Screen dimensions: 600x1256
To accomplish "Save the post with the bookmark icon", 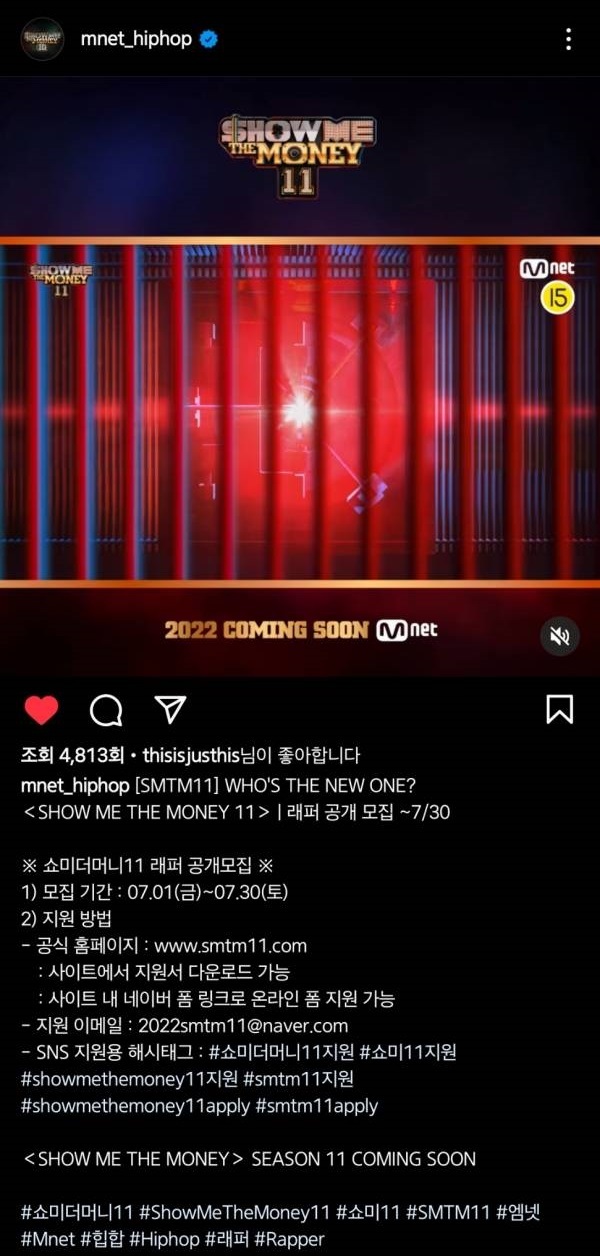I will (560, 709).
